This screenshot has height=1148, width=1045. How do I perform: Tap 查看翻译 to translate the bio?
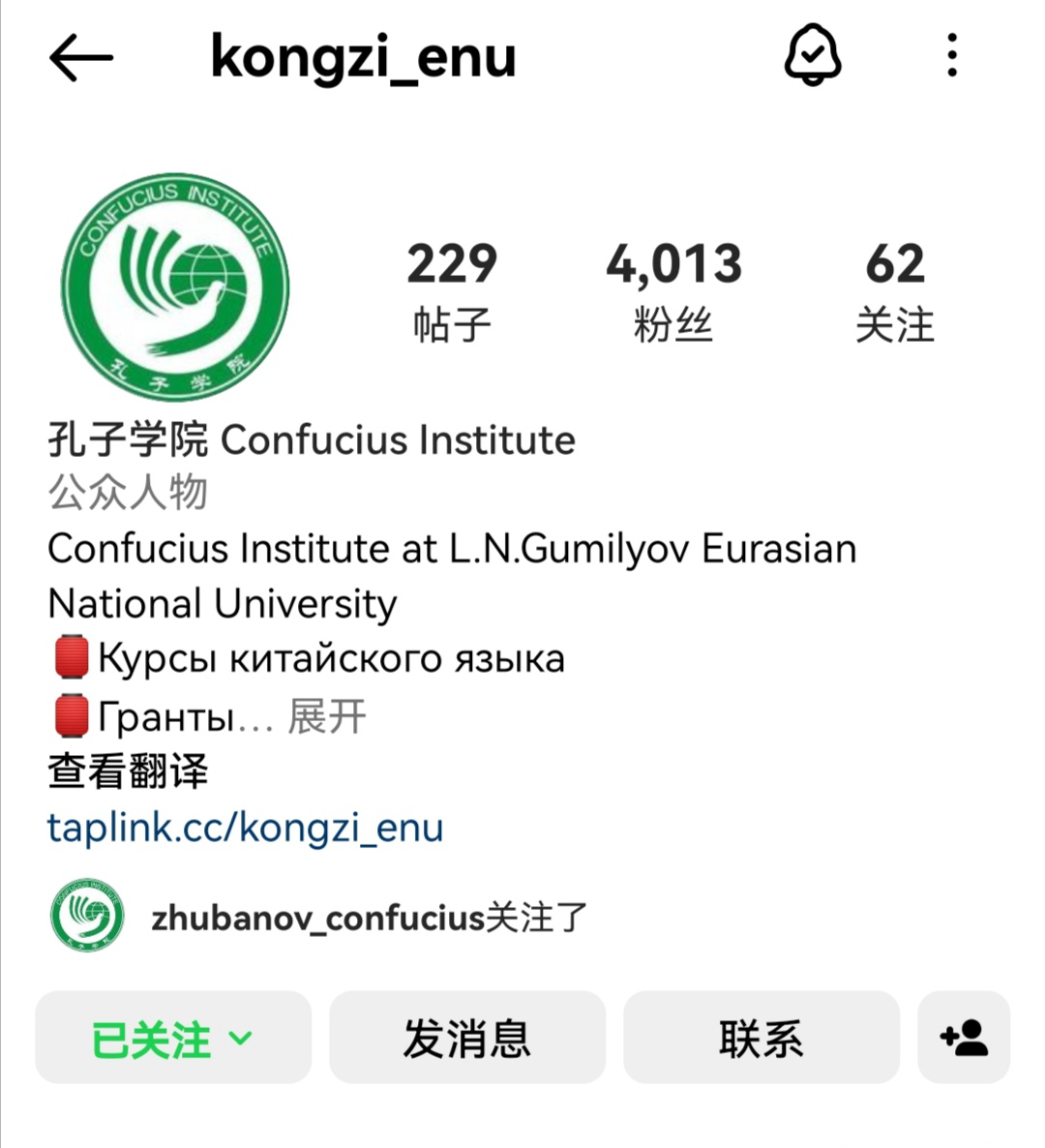pyautogui.click(x=128, y=772)
